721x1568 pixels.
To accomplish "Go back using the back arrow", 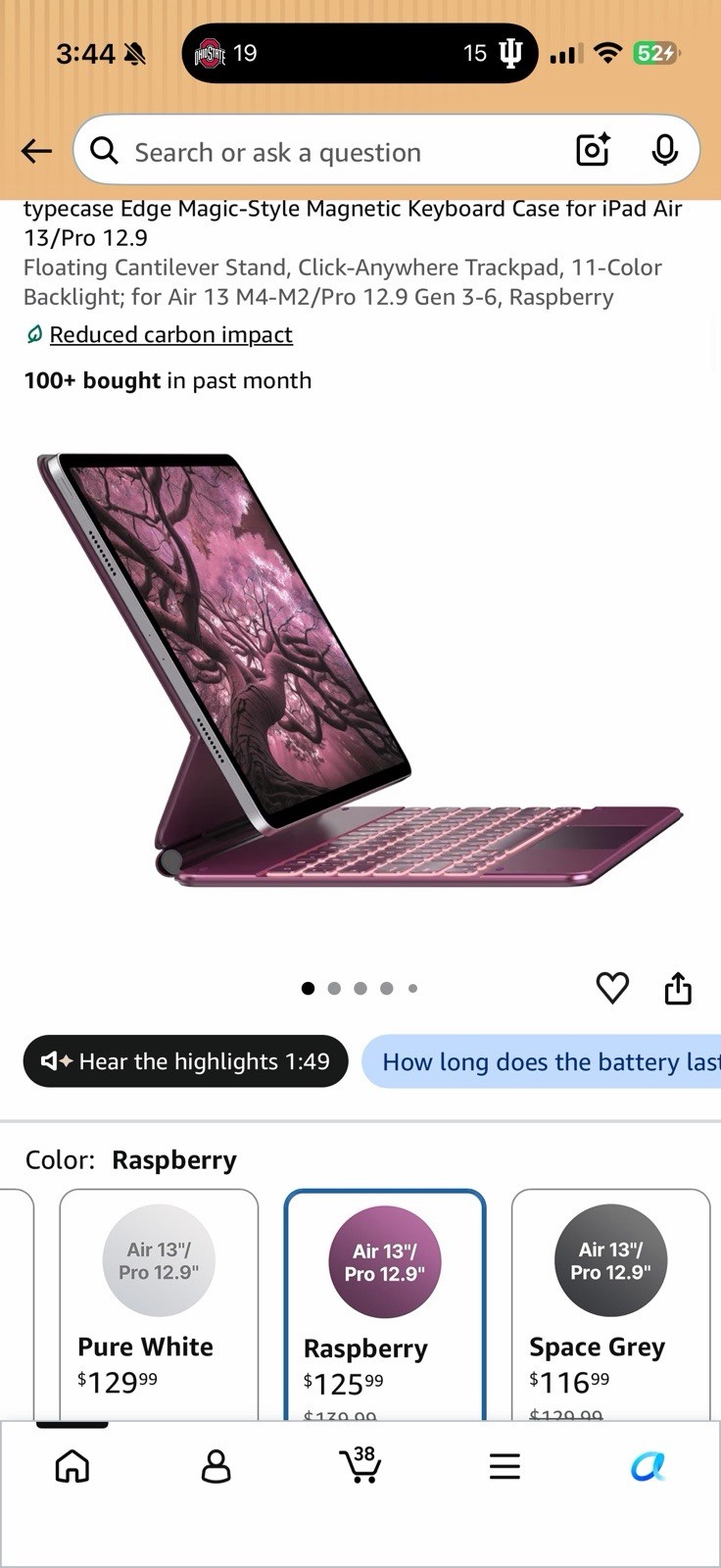I will point(36,151).
